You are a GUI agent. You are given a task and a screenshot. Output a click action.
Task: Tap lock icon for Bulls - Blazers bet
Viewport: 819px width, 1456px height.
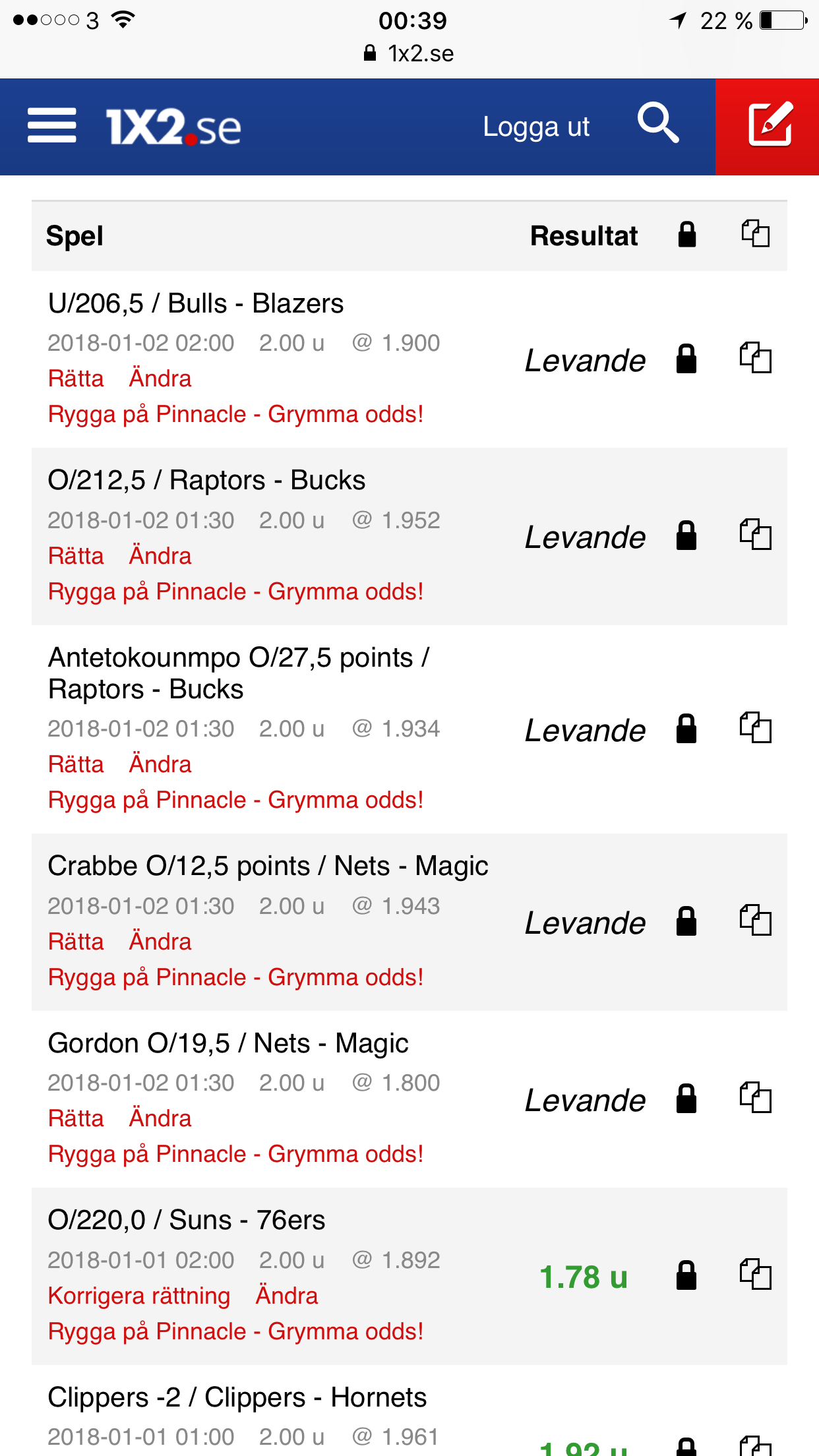coord(686,359)
